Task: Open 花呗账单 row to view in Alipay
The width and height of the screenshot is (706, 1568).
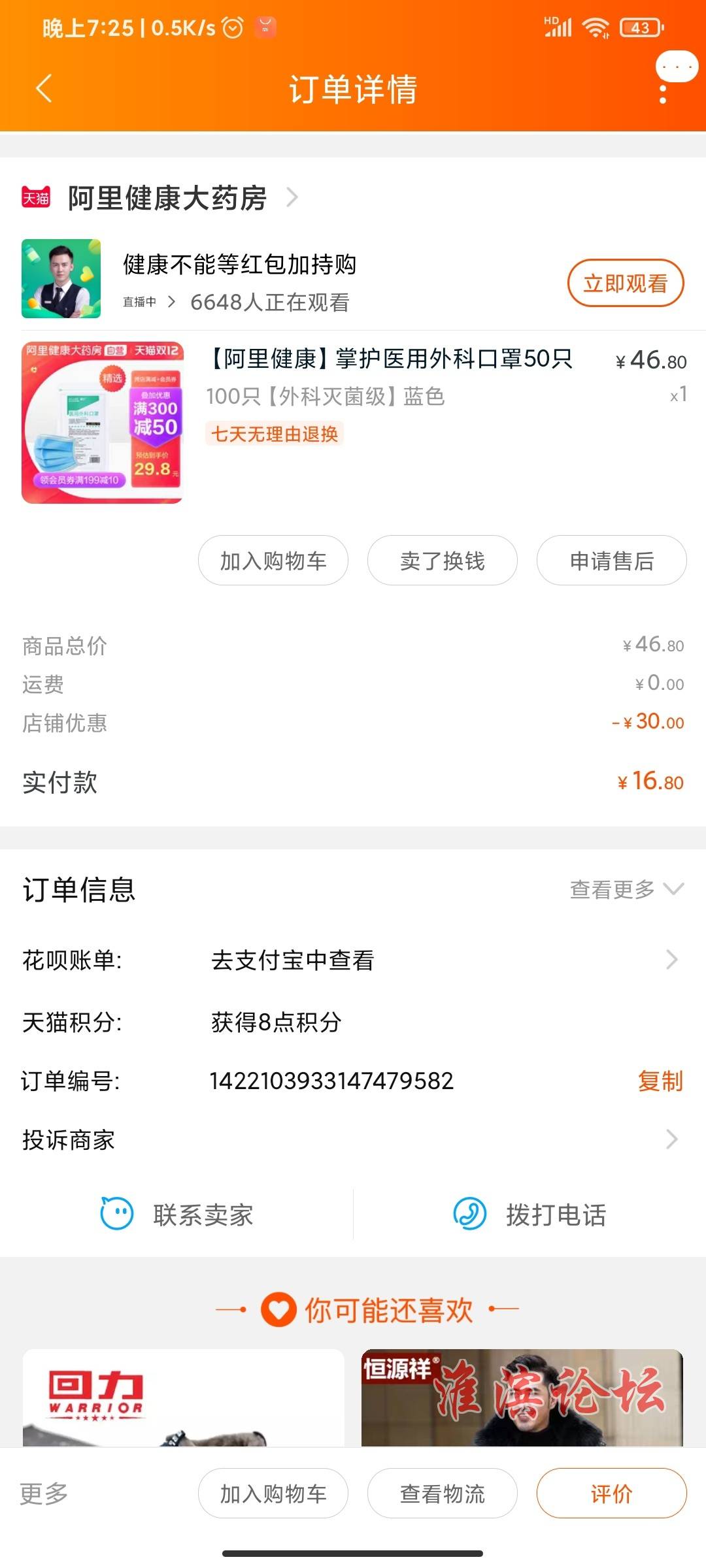Action: click(353, 960)
